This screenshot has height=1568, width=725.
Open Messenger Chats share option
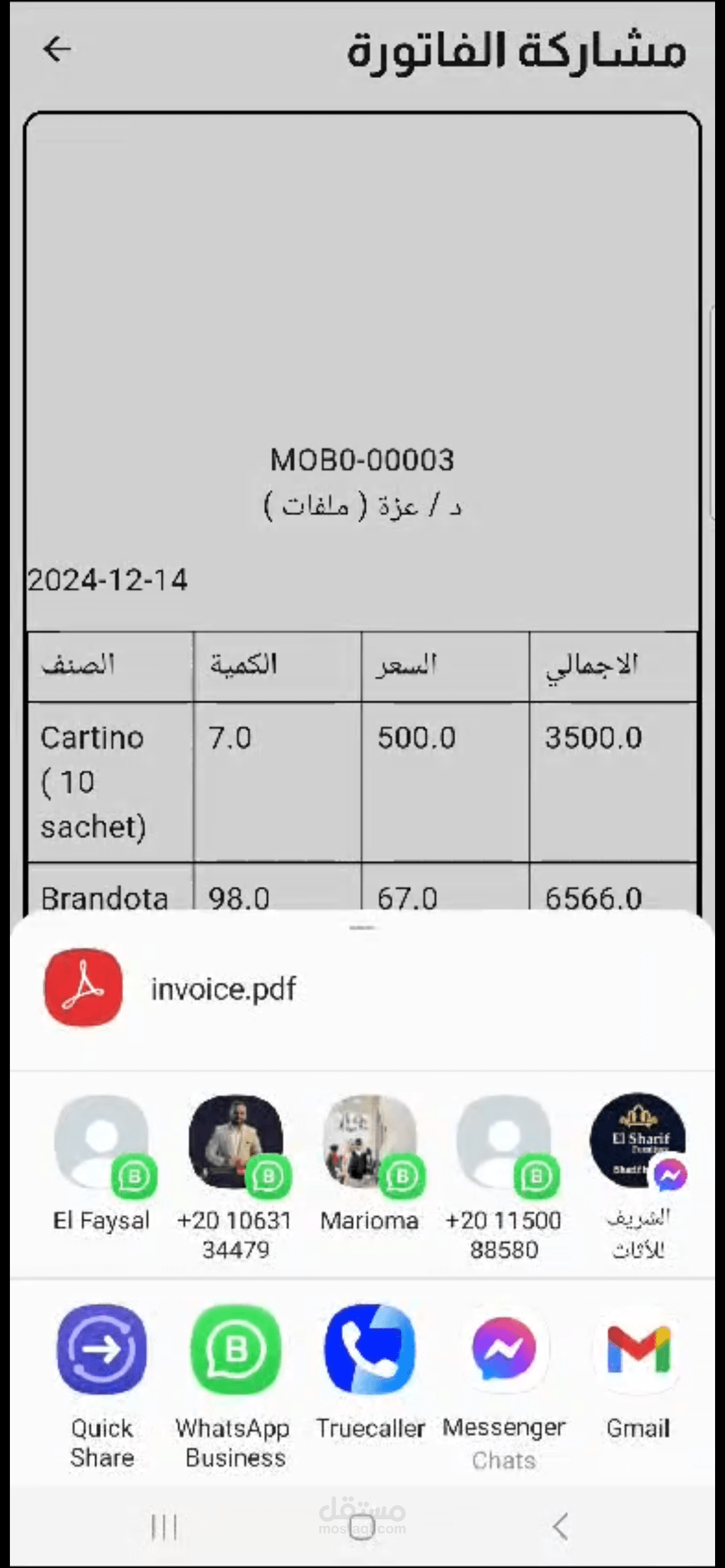click(504, 1350)
